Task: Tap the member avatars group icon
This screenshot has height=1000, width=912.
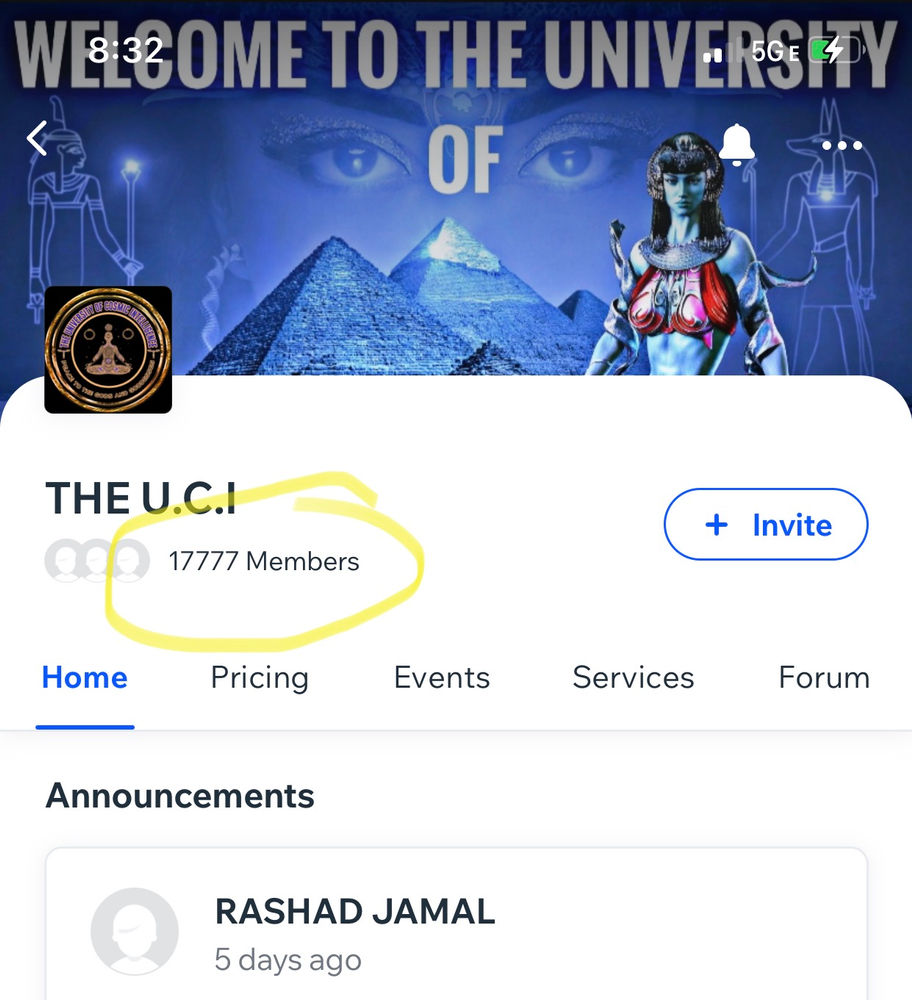Action: tap(96, 561)
